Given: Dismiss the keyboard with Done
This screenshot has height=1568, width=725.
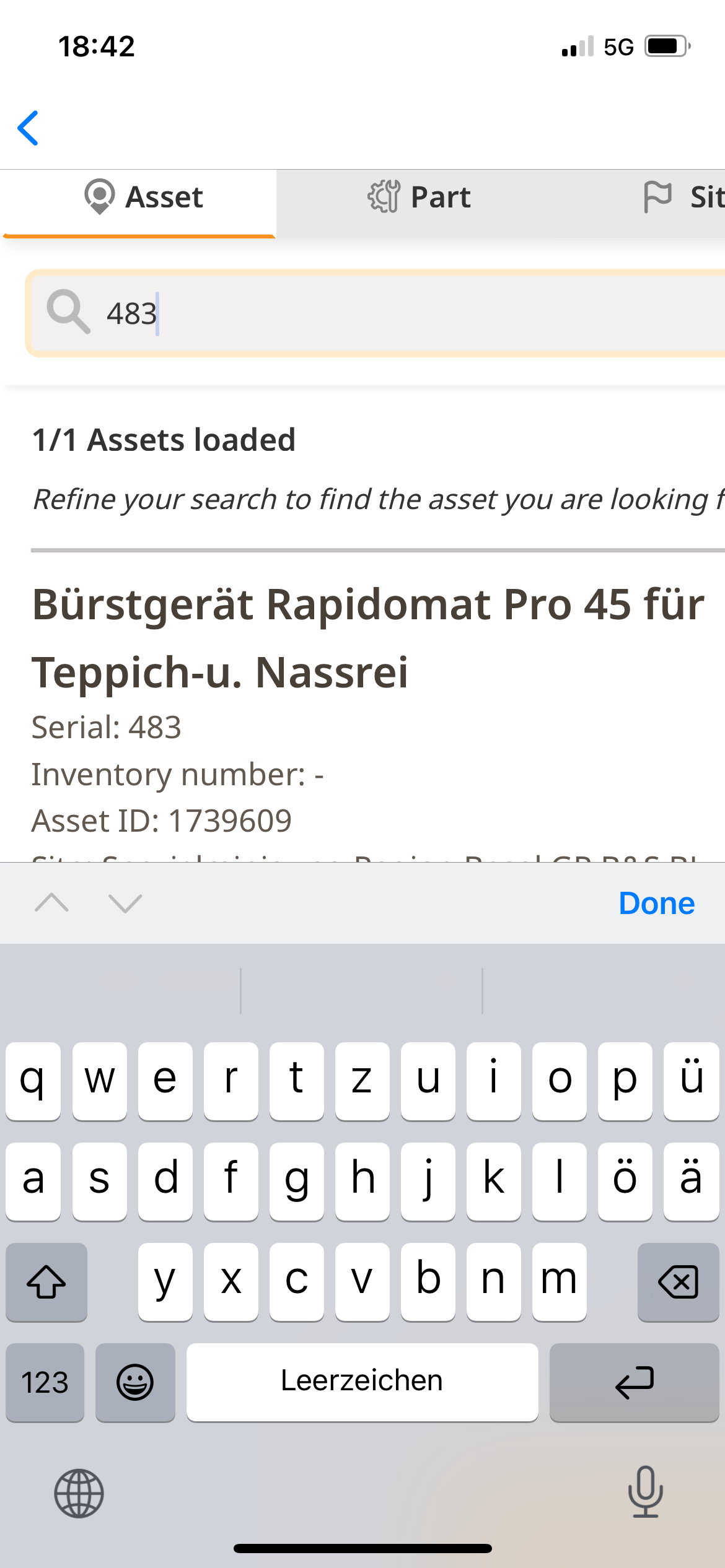Looking at the screenshot, I should point(656,904).
